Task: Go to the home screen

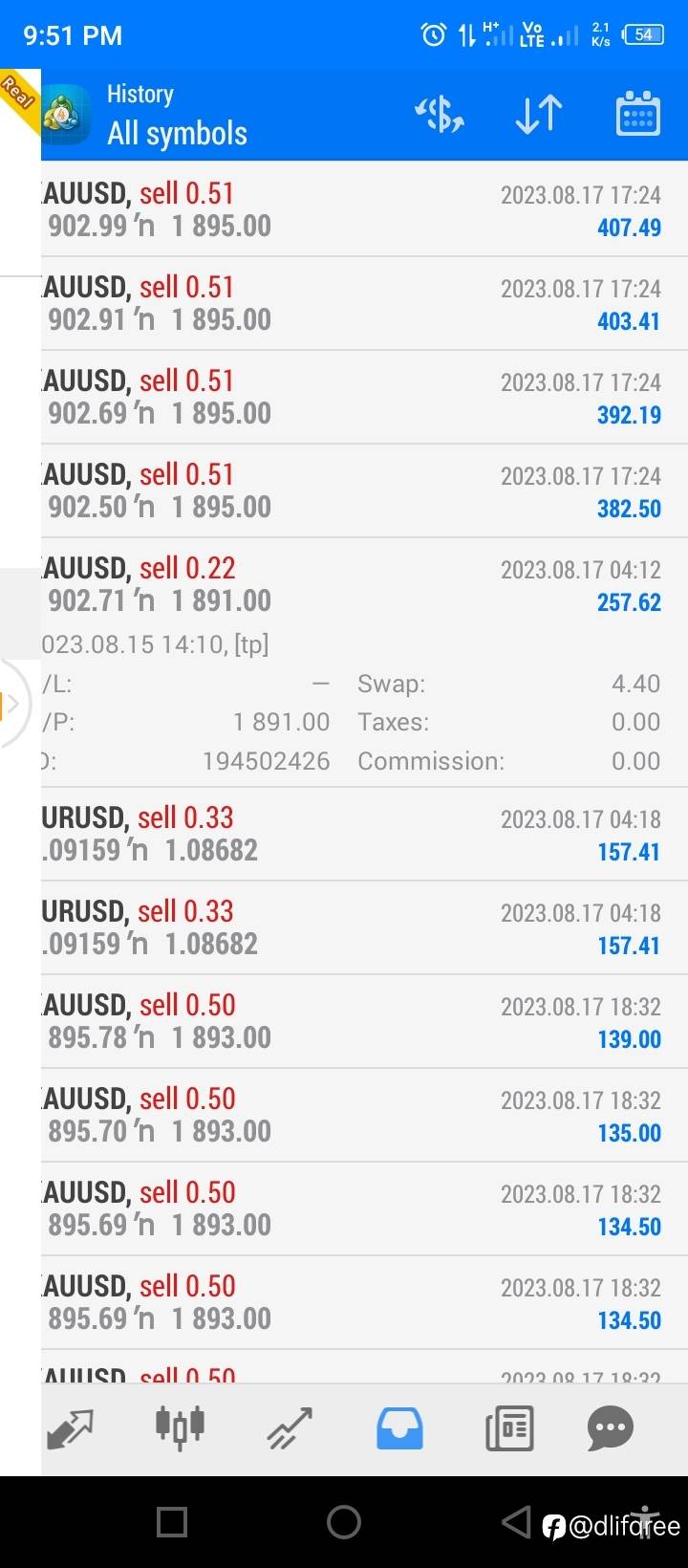Action: tap(344, 1521)
